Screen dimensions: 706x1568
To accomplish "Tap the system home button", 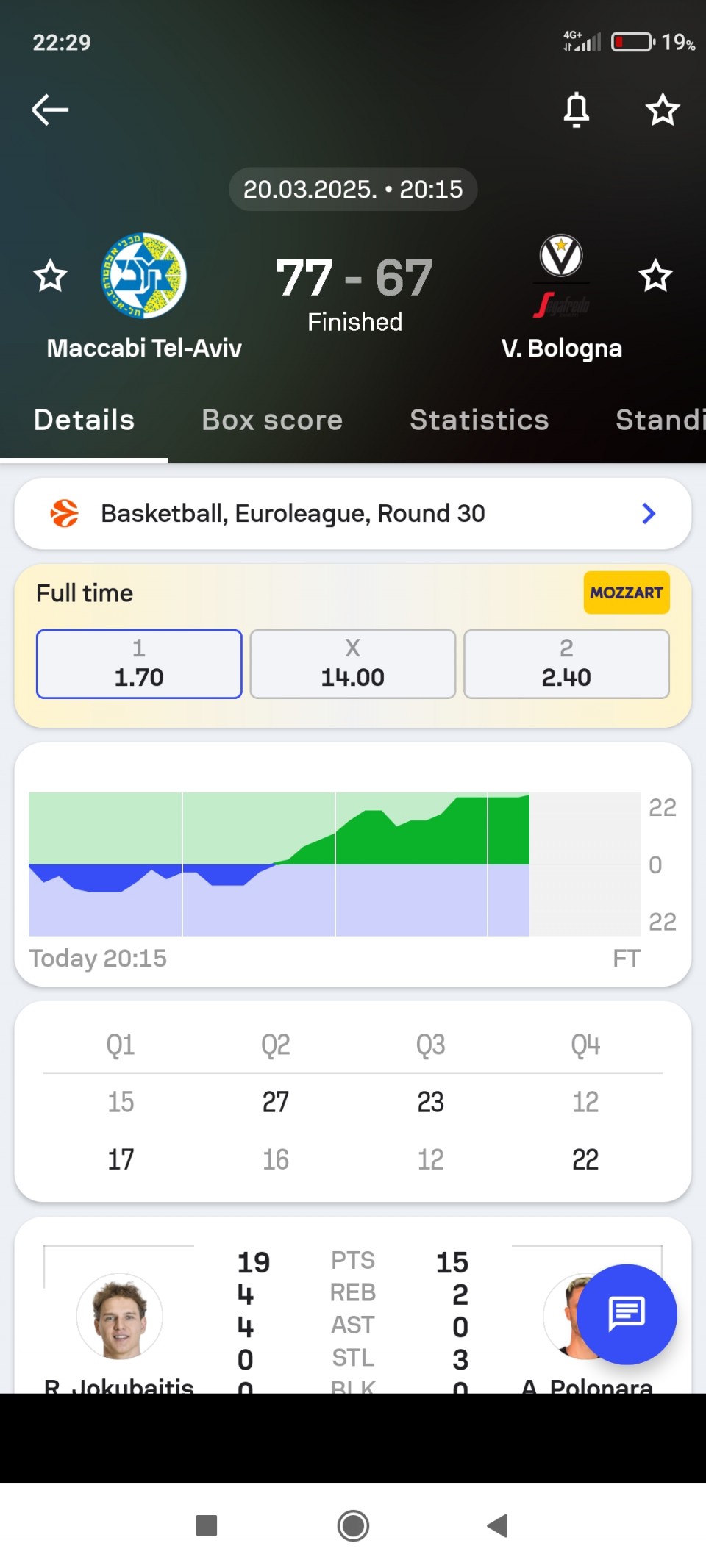I will (353, 1525).
